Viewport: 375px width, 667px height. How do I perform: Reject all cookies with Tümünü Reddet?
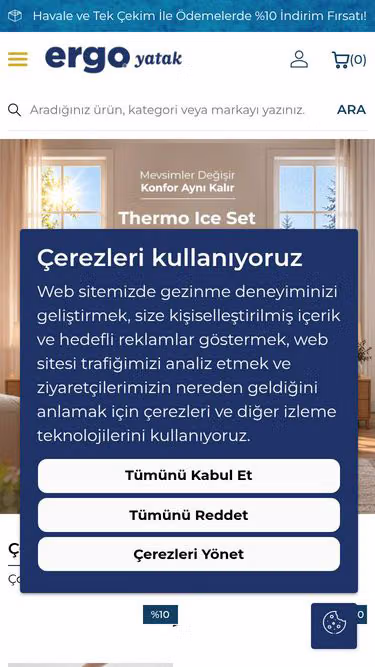click(x=189, y=515)
